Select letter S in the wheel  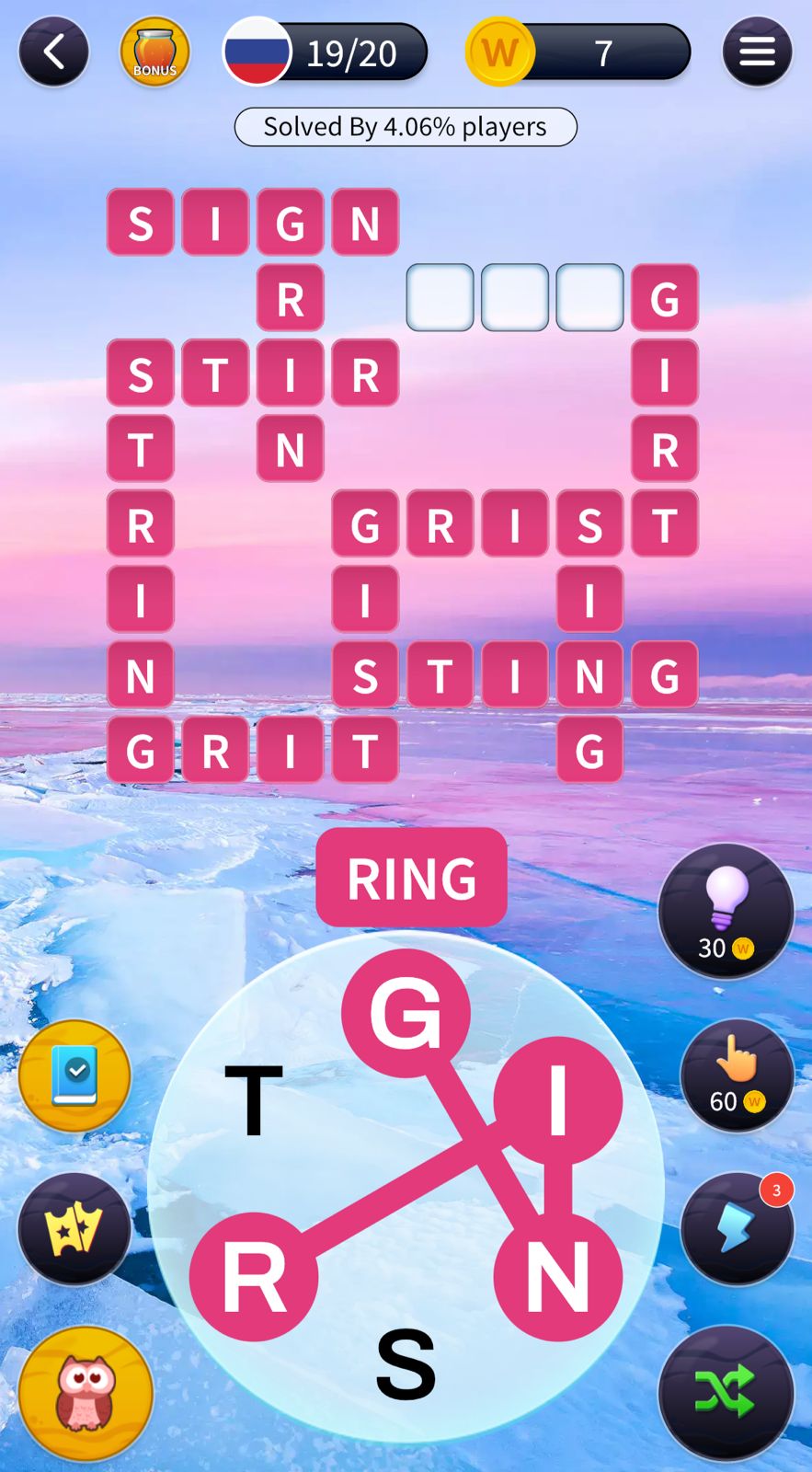tap(406, 1365)
